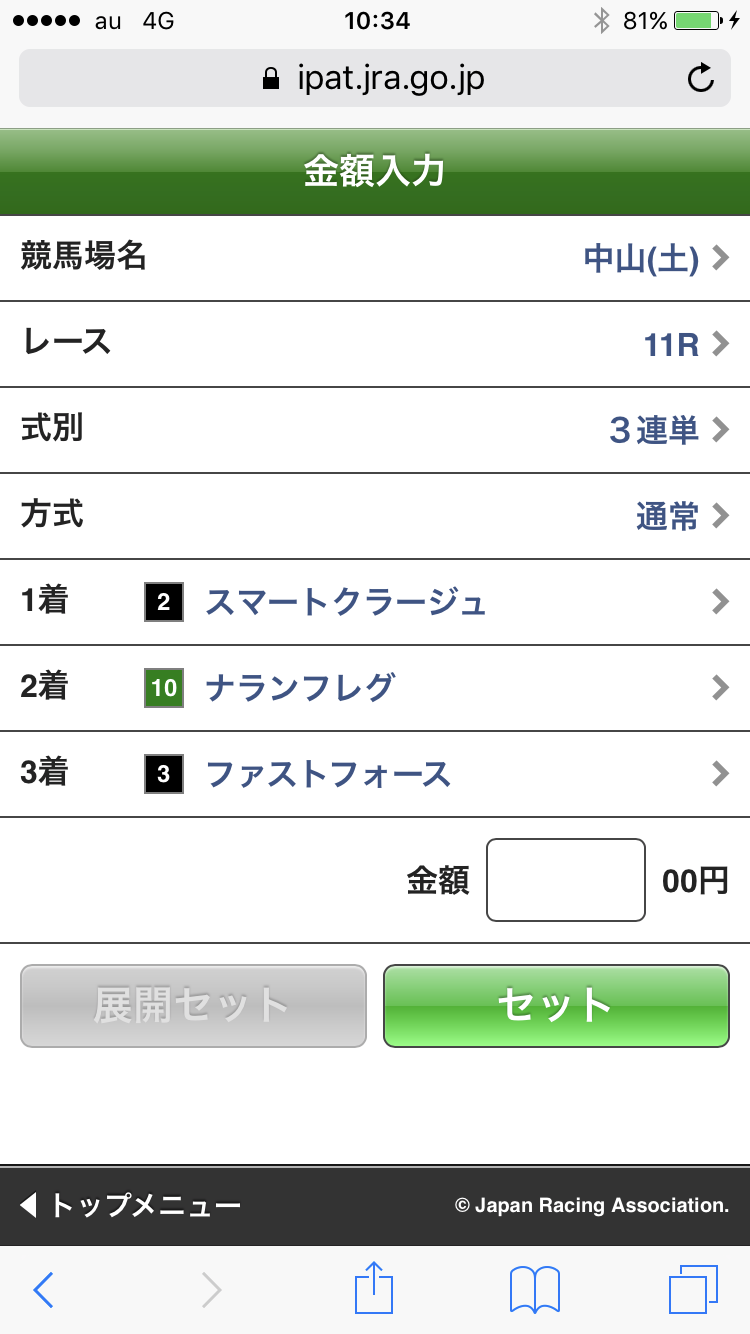Tap the green セット button
Screen dimensions: 750x1334
[556, 1006]
